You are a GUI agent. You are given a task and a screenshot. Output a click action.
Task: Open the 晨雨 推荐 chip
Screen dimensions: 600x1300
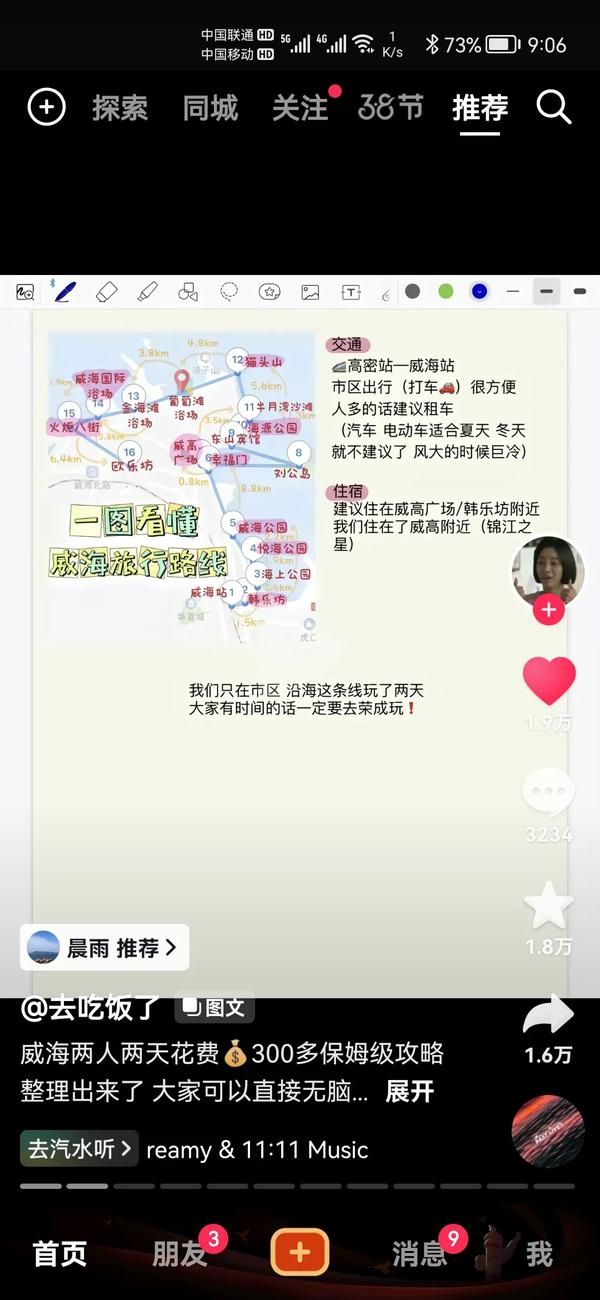(104, 947)
